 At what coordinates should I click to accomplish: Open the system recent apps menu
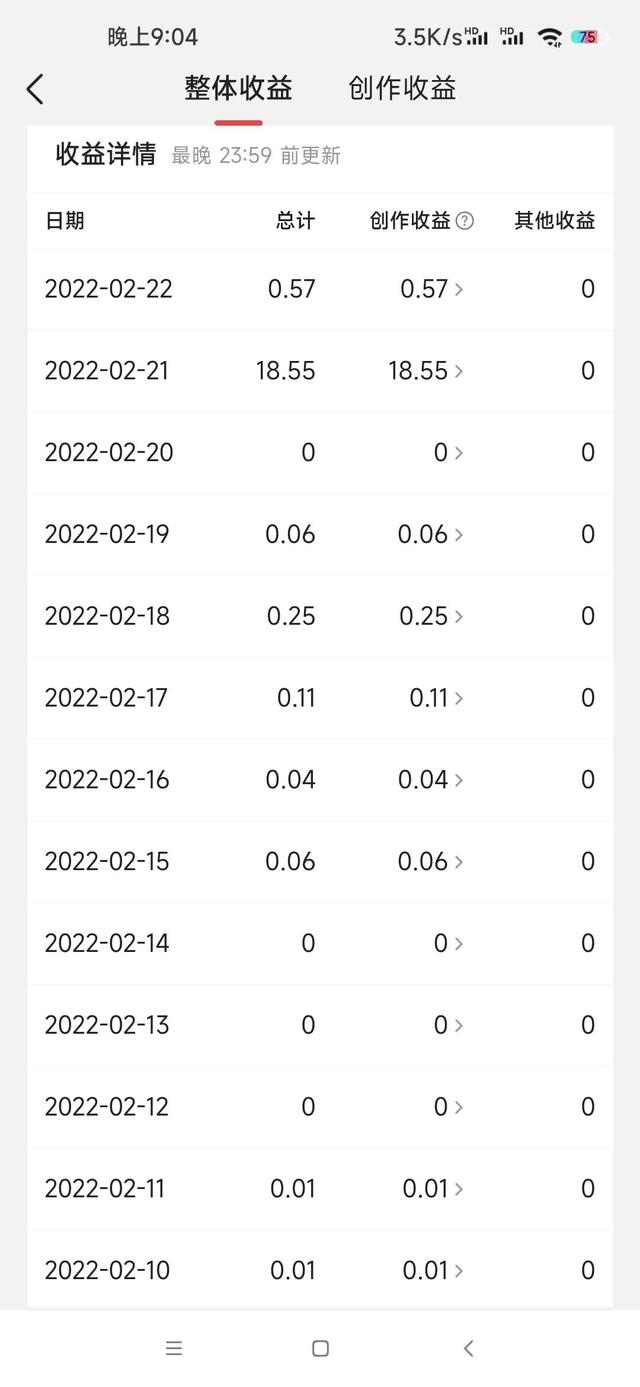[174, 1348]
